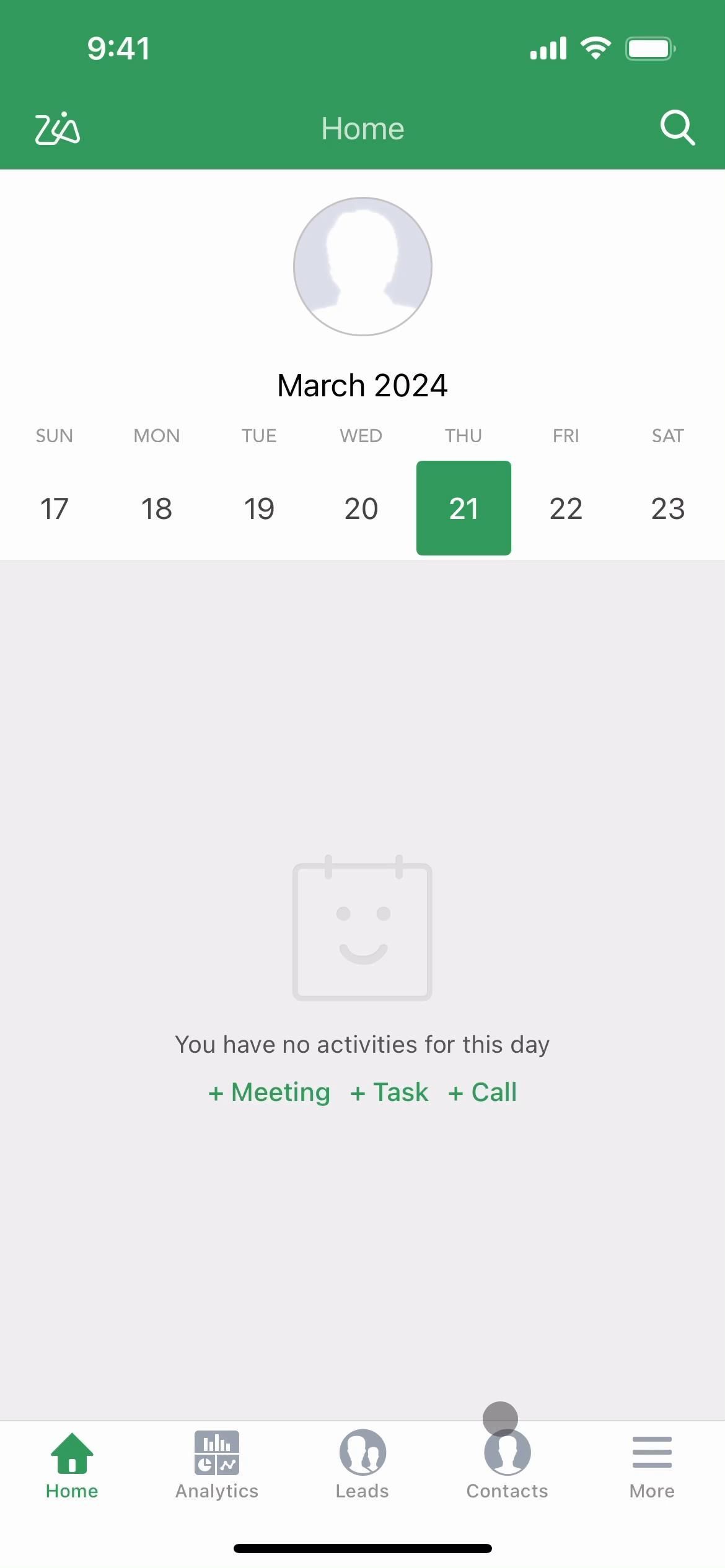Screen dimensions: 725x1568
Task: Open the Zia assistant icon
Action: pyautogui.click(x=57, y=129)
